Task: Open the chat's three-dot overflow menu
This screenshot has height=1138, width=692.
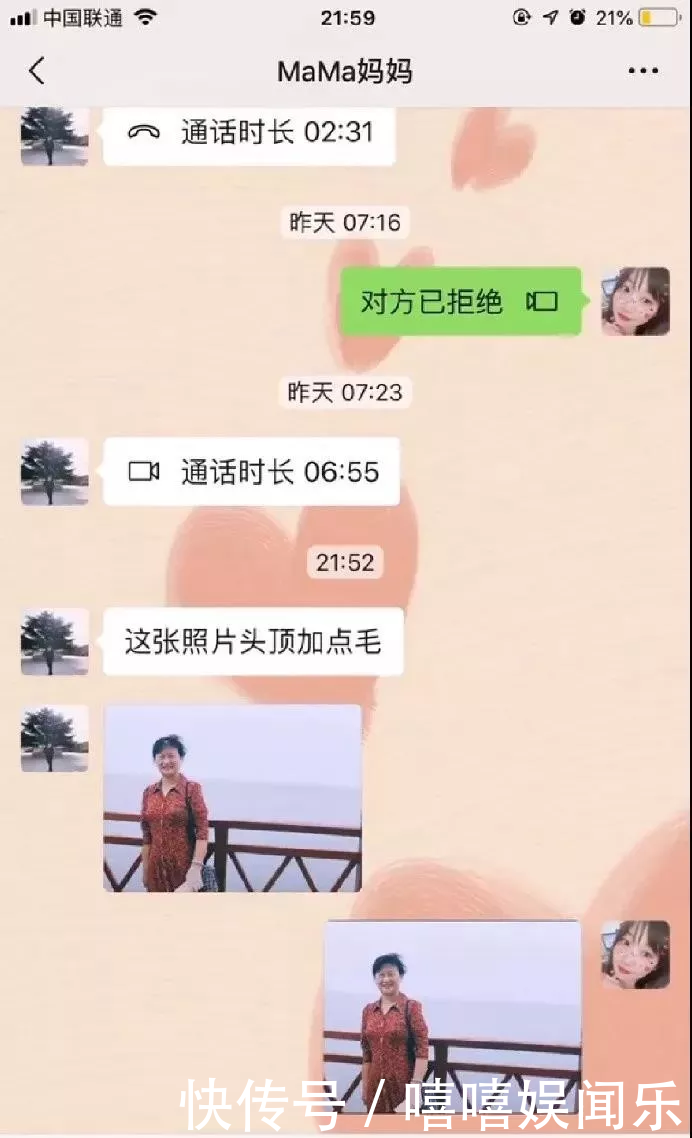Action: pos(643,71)
